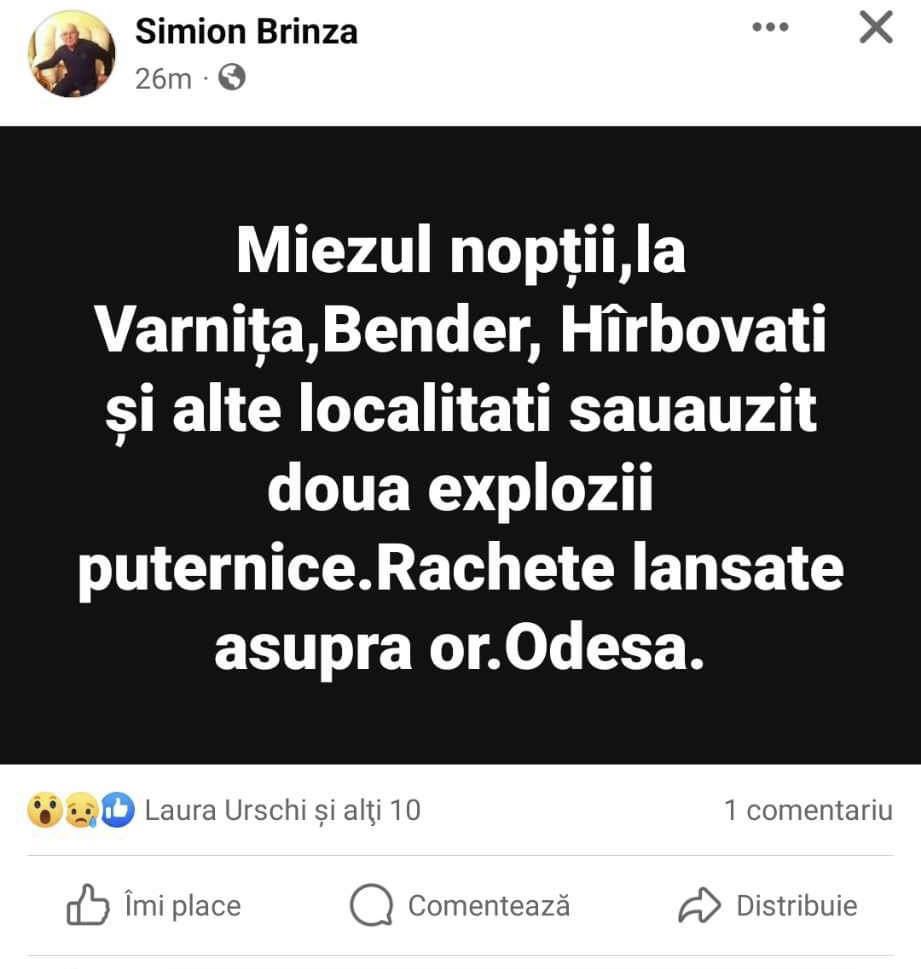Viewport: 921px width, 969px height.
Task: Open the three-dot post options menu
Action: [770, 28]
